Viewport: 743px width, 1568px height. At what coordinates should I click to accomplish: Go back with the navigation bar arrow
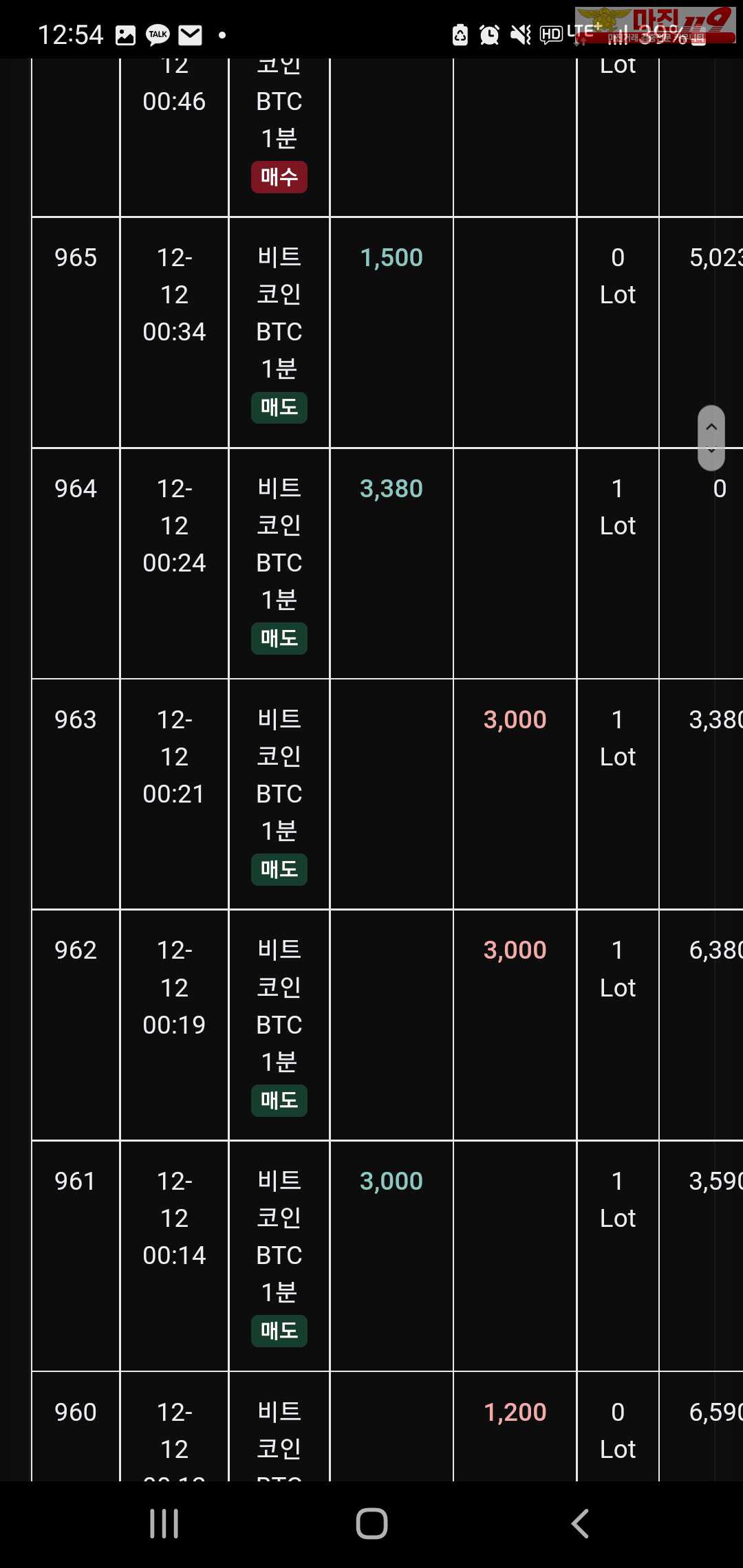point(580,1523)
